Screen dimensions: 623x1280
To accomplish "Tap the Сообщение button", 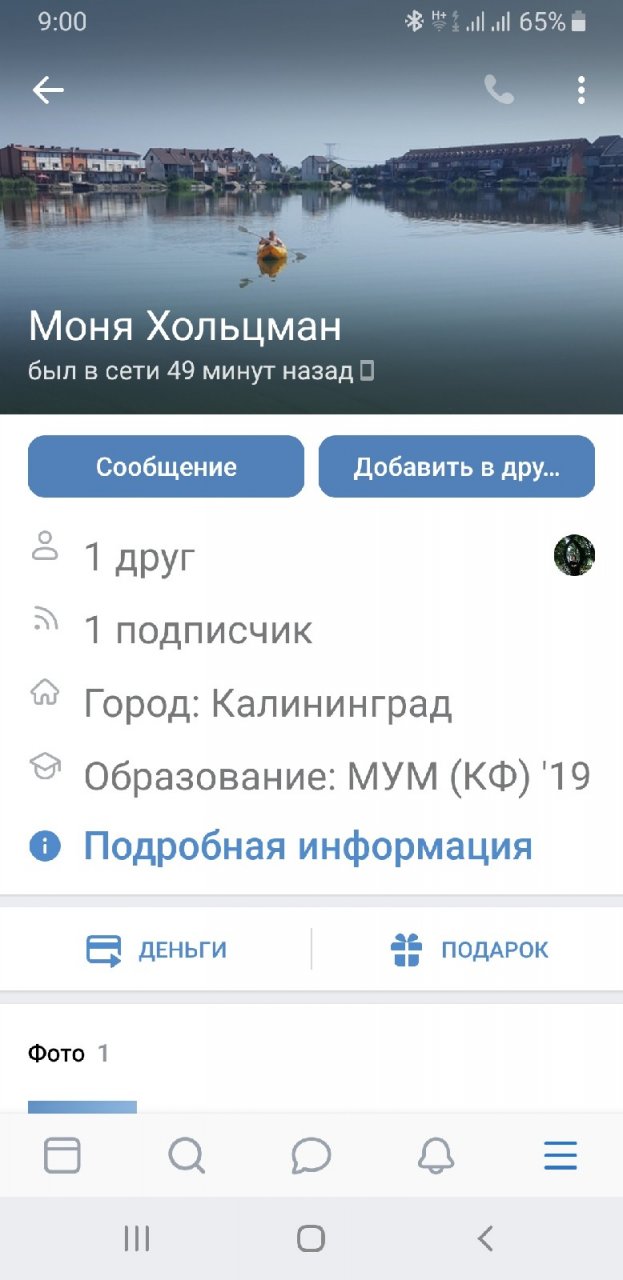I will pyautogui.click(x=166, y=467).
